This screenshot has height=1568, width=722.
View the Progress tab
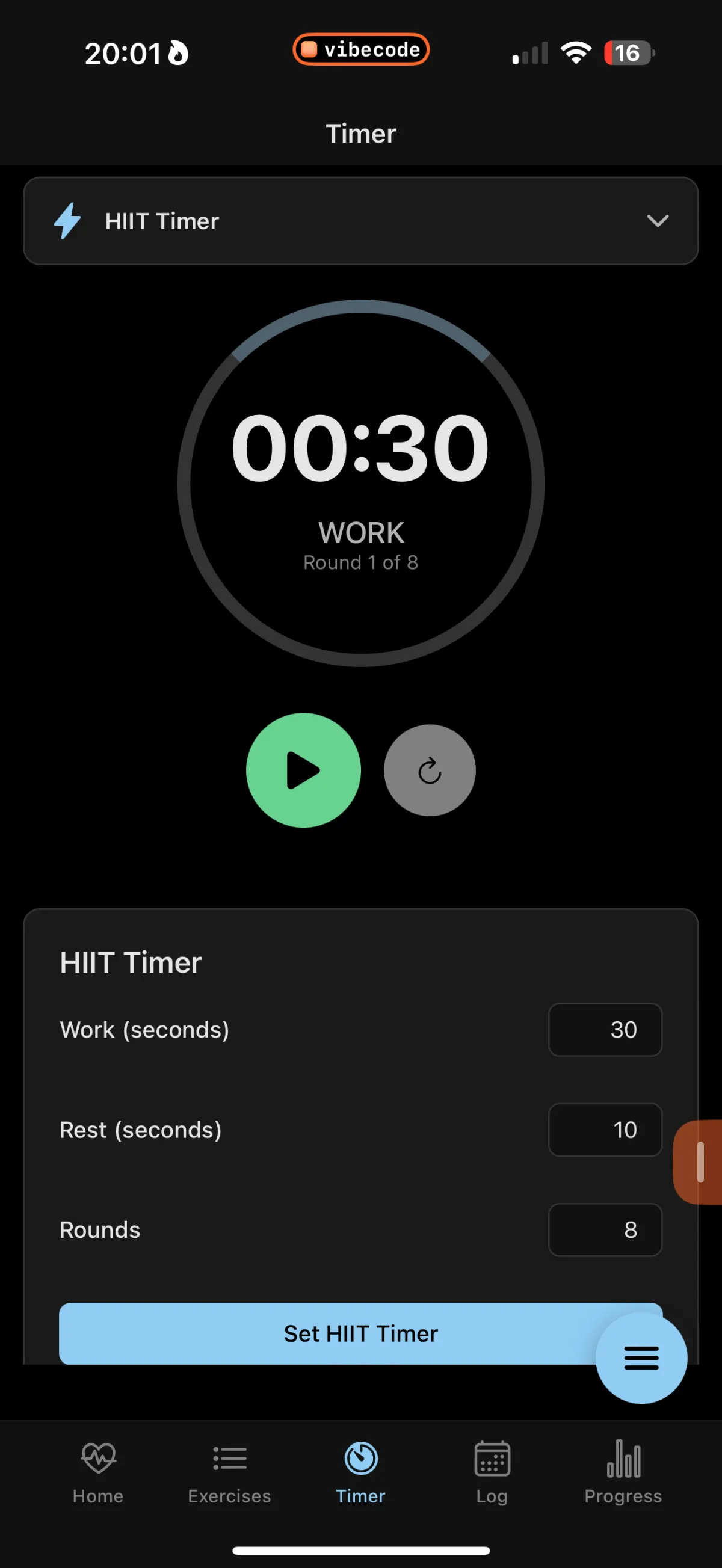[623, 1472]
